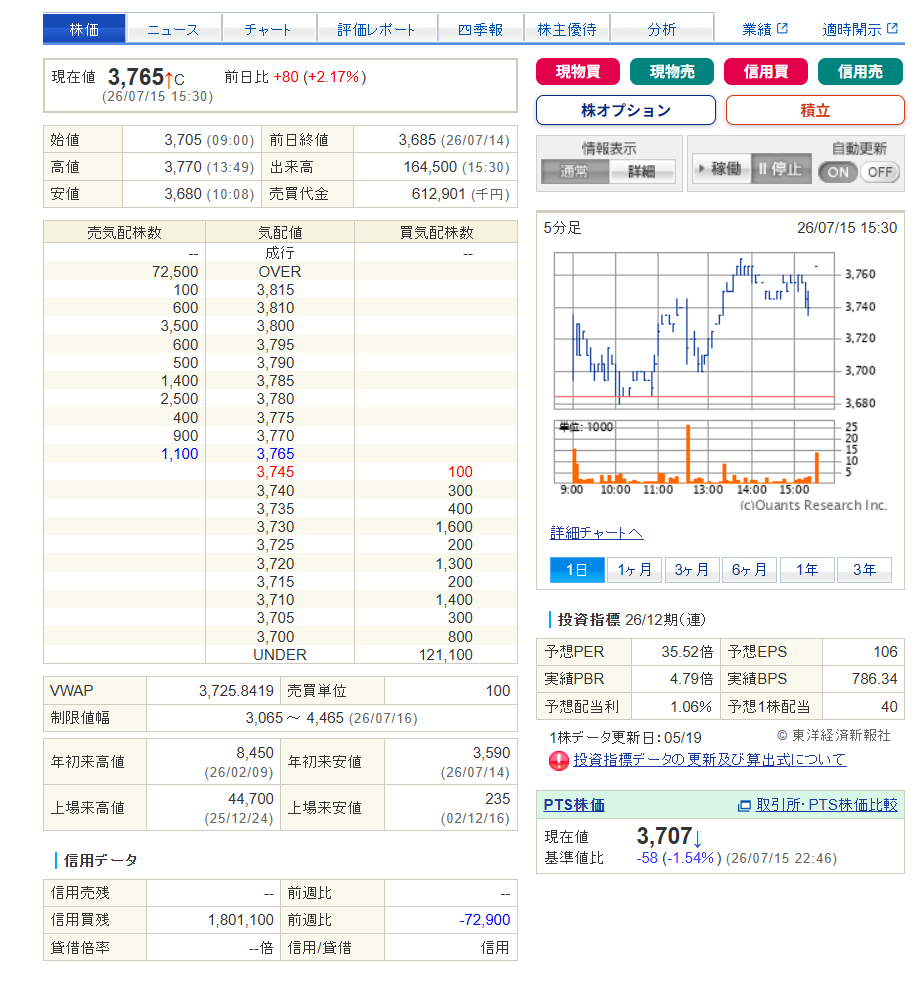Open the 適時開示 external link
This screenshot has height=982, width=916.
coord(860,29)
